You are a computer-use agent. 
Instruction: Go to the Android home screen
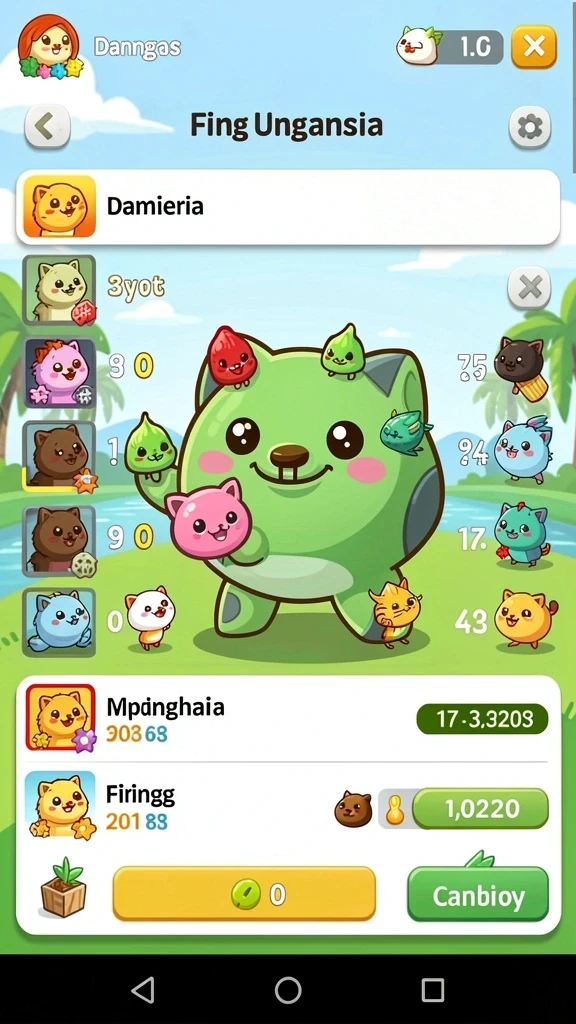pos(288,990)
